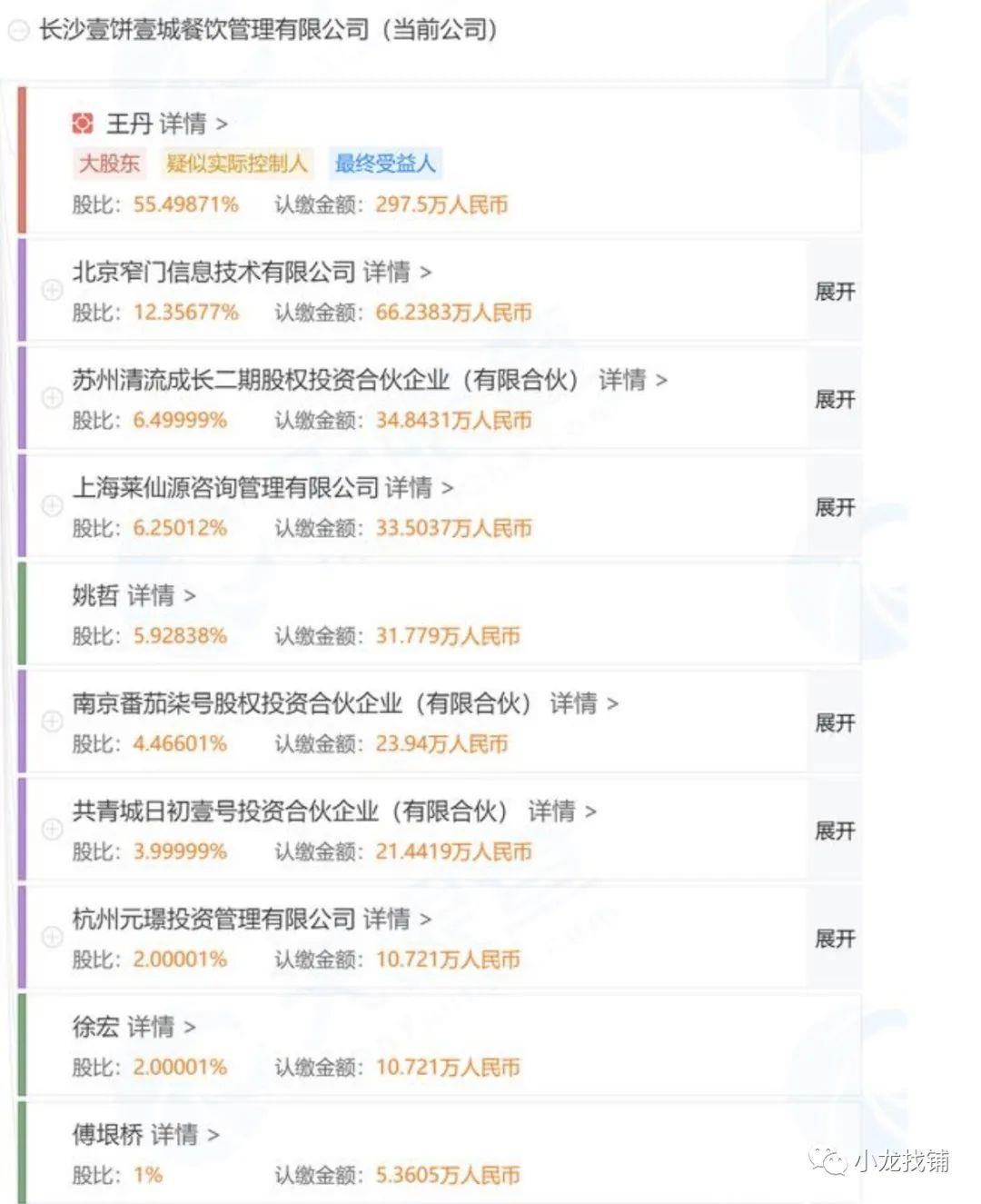Collapse the 长沙壹饼壹城餐饮管理有限公司 tree node
Screen dimensions: 981x1204
(18, 31)
